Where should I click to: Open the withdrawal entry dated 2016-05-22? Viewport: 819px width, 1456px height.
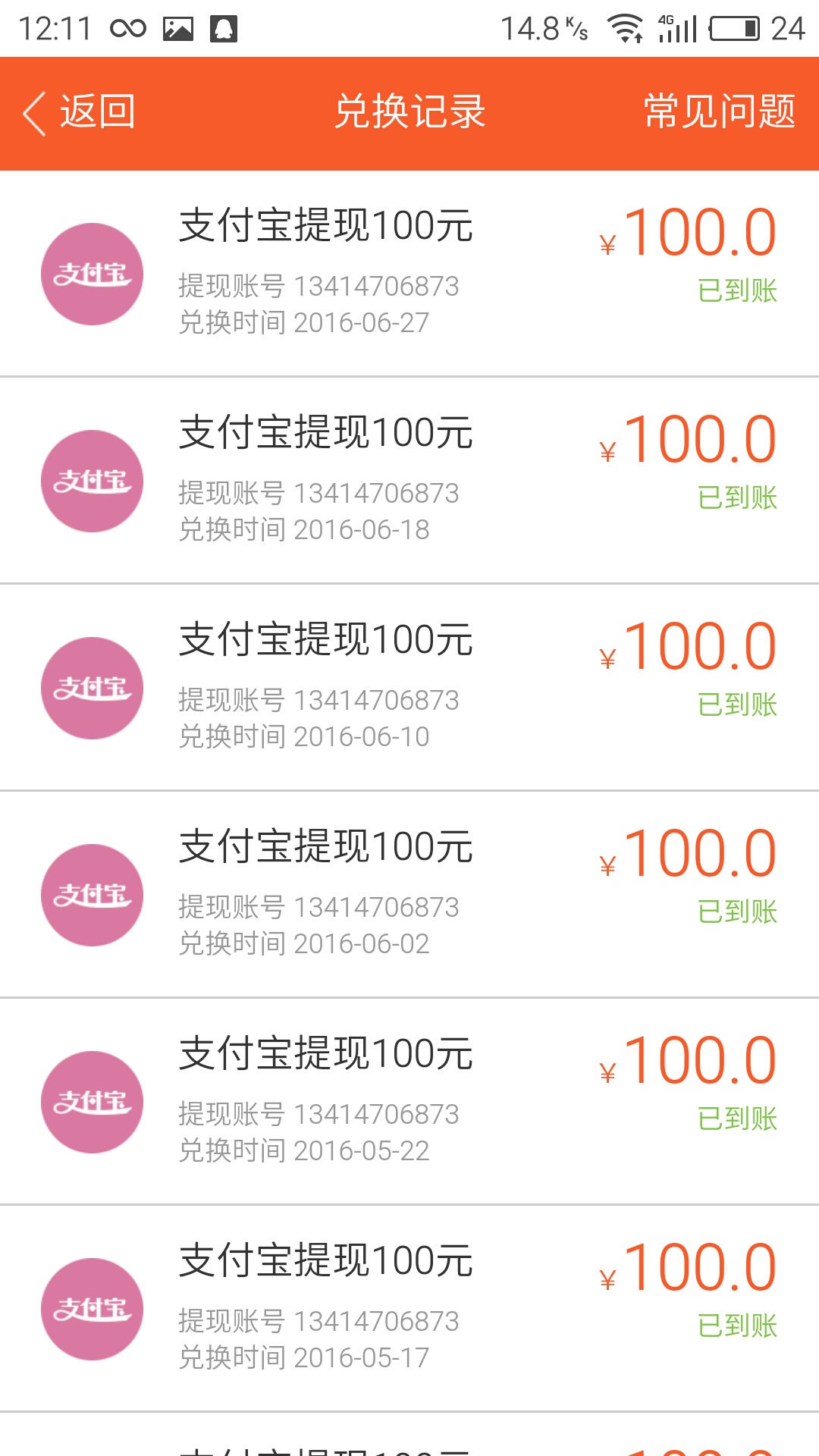(x=409, y=1101)
